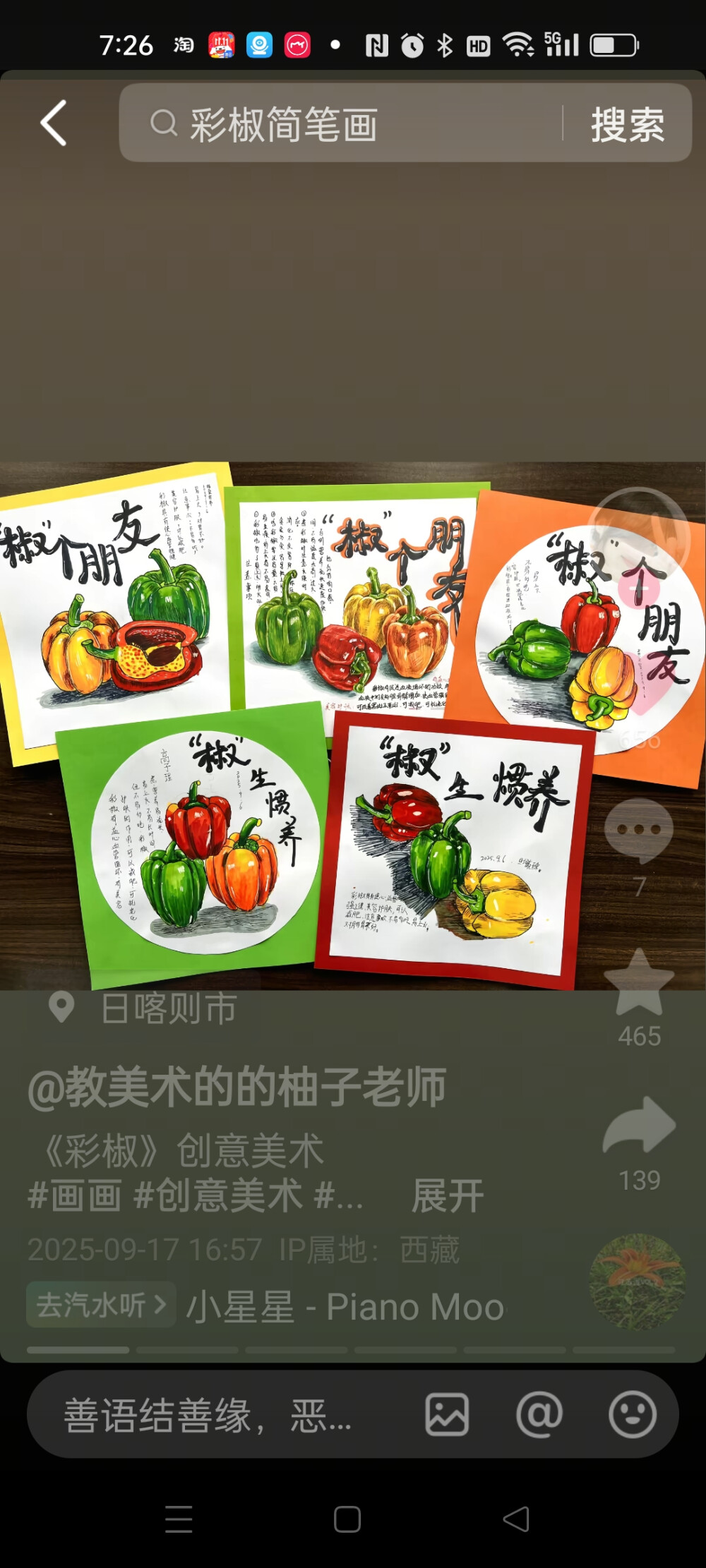
Task: Open the comments bubble icon
Action: point(638,830)
